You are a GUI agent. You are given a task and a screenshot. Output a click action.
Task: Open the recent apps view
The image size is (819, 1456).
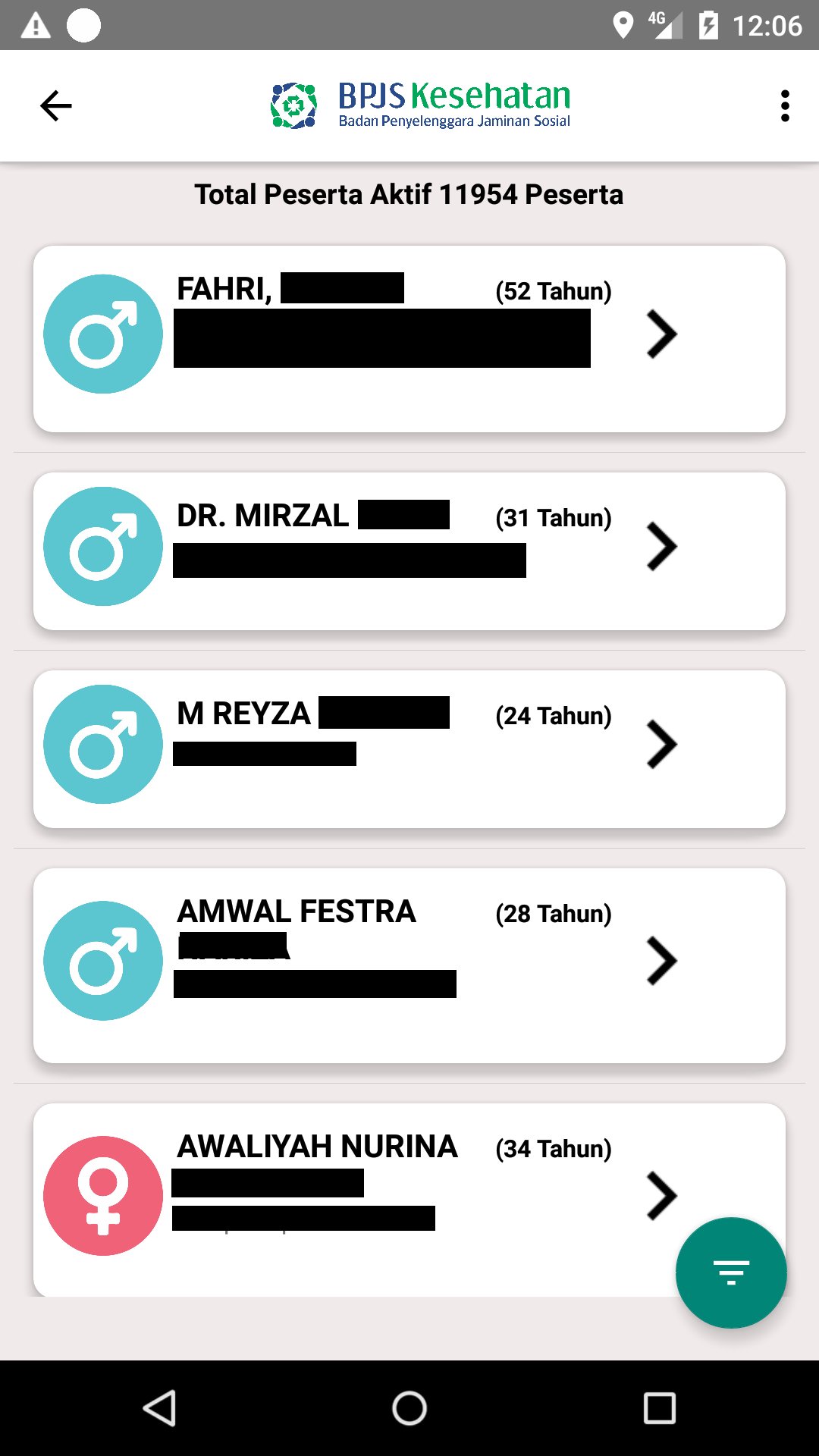tap(659, 1408)
